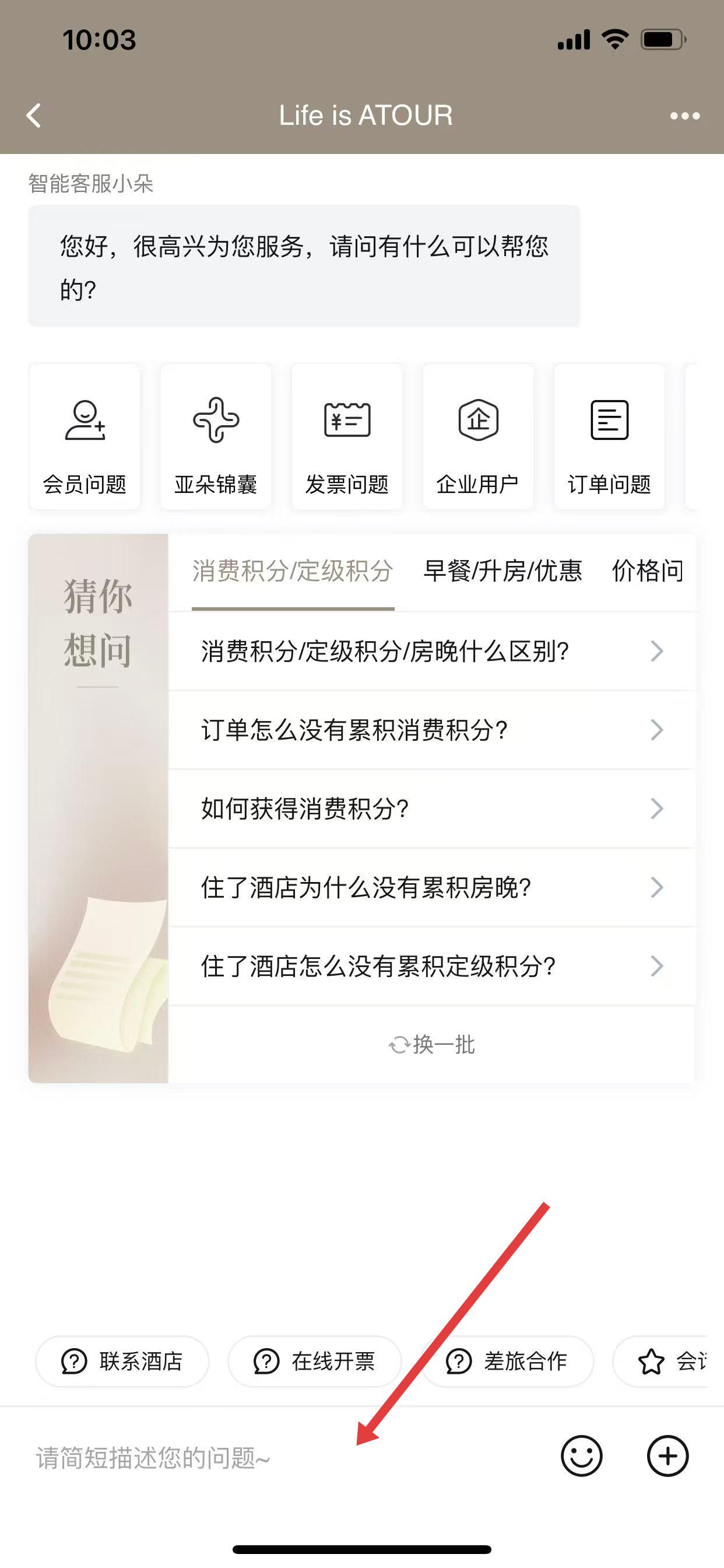This screenshot has width=724, height=1568.
Task: Tap the 联系酒店 quick chip
Action: 122,1361
